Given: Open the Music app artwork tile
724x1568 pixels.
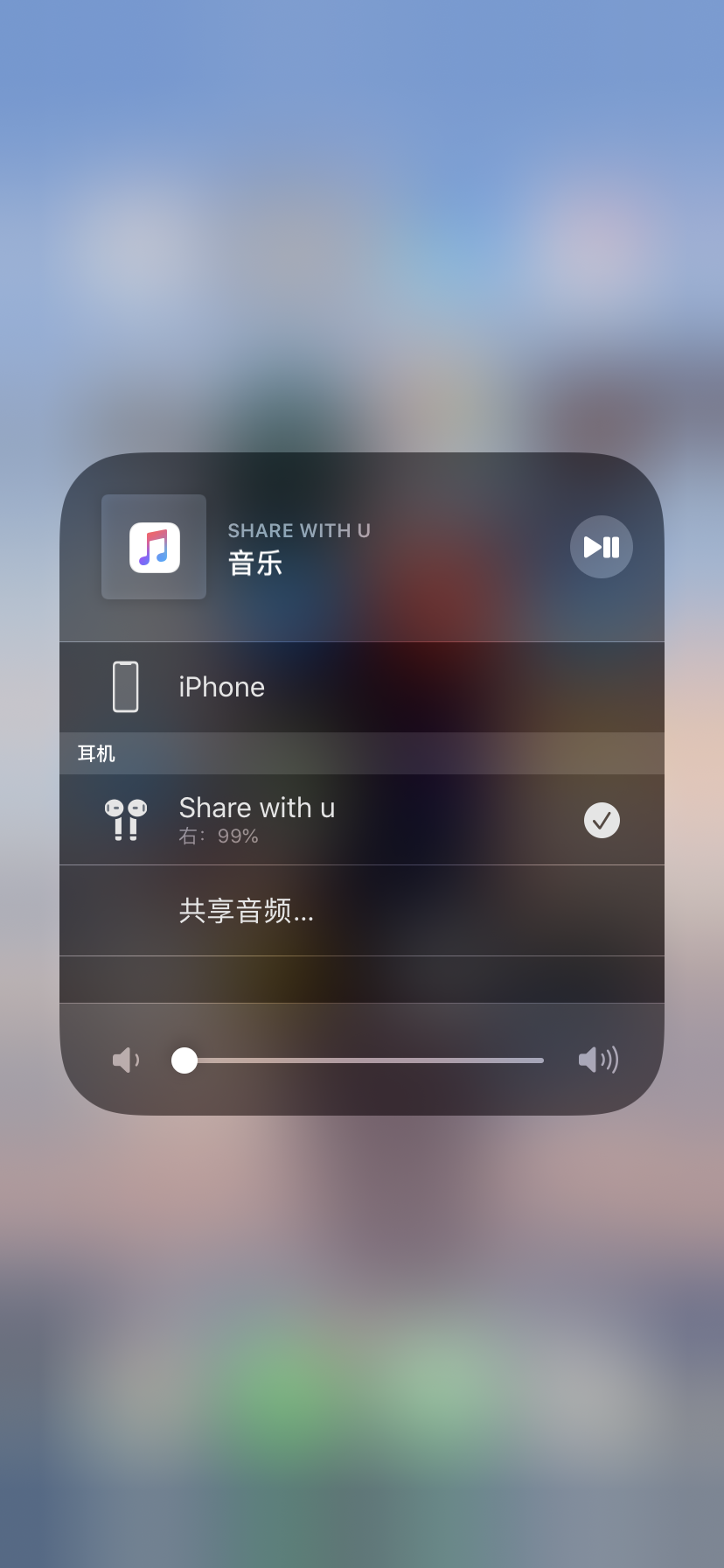Looking at the screenshot, I should tap(154, 547).
